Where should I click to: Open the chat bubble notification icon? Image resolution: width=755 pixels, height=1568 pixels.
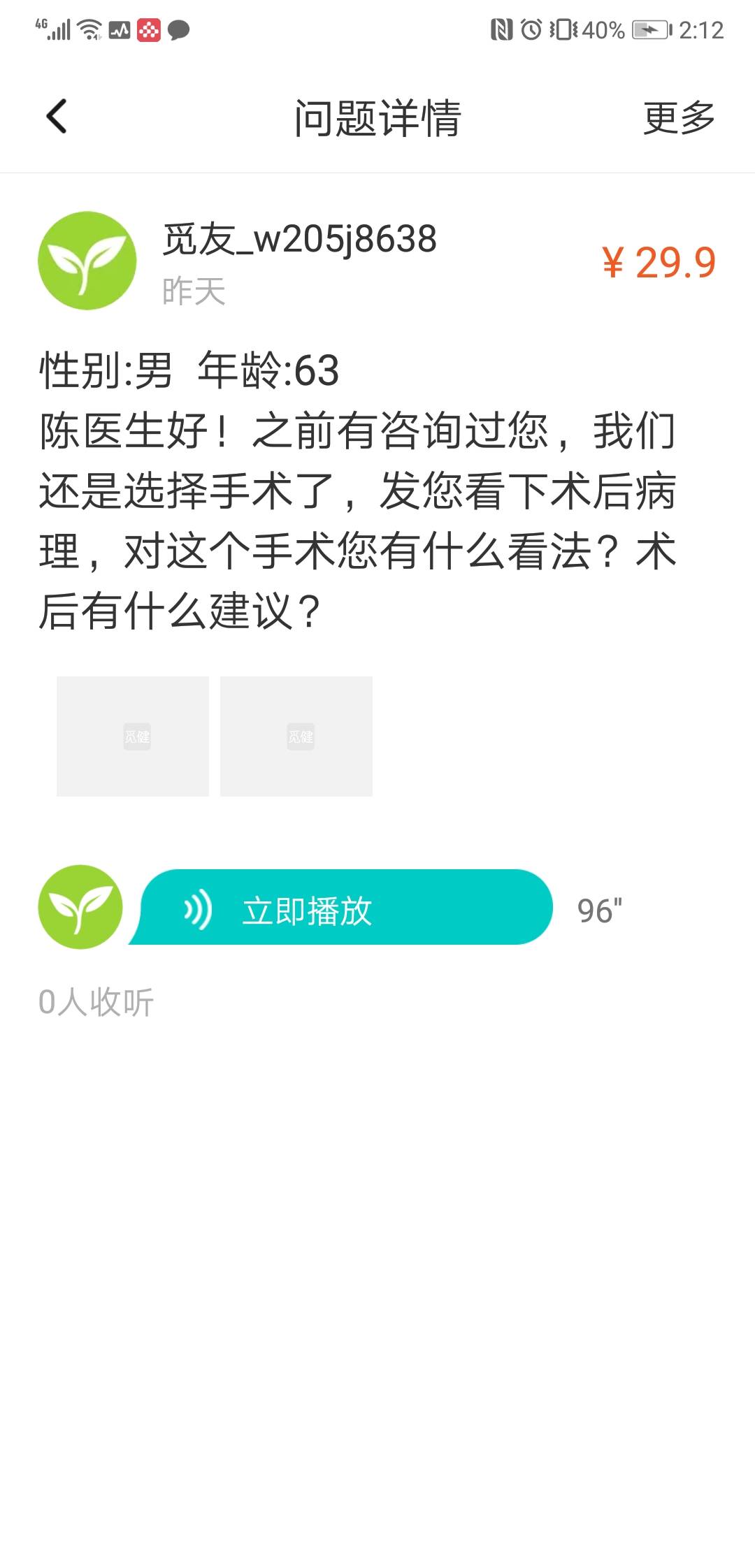[x=178, y=29]
